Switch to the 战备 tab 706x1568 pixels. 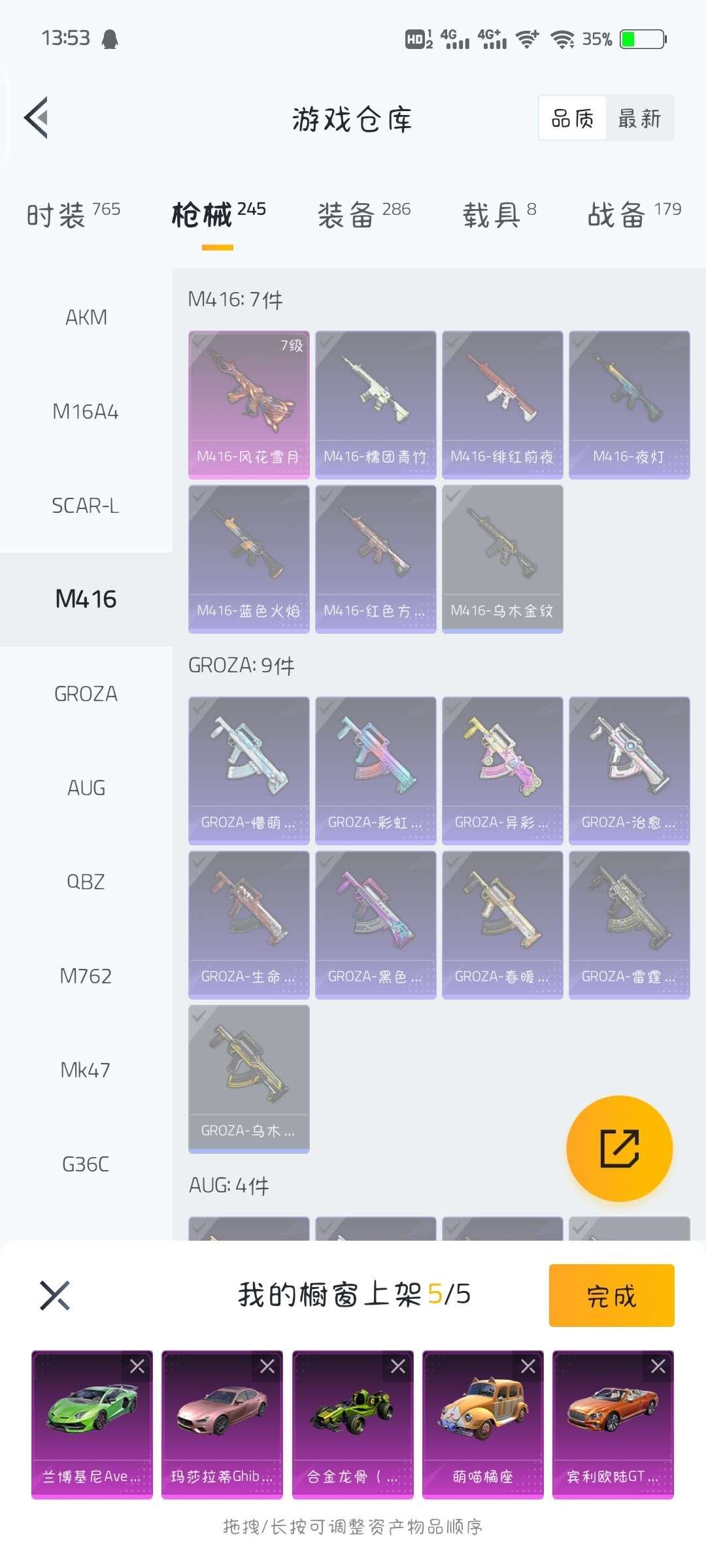(633, 214)
